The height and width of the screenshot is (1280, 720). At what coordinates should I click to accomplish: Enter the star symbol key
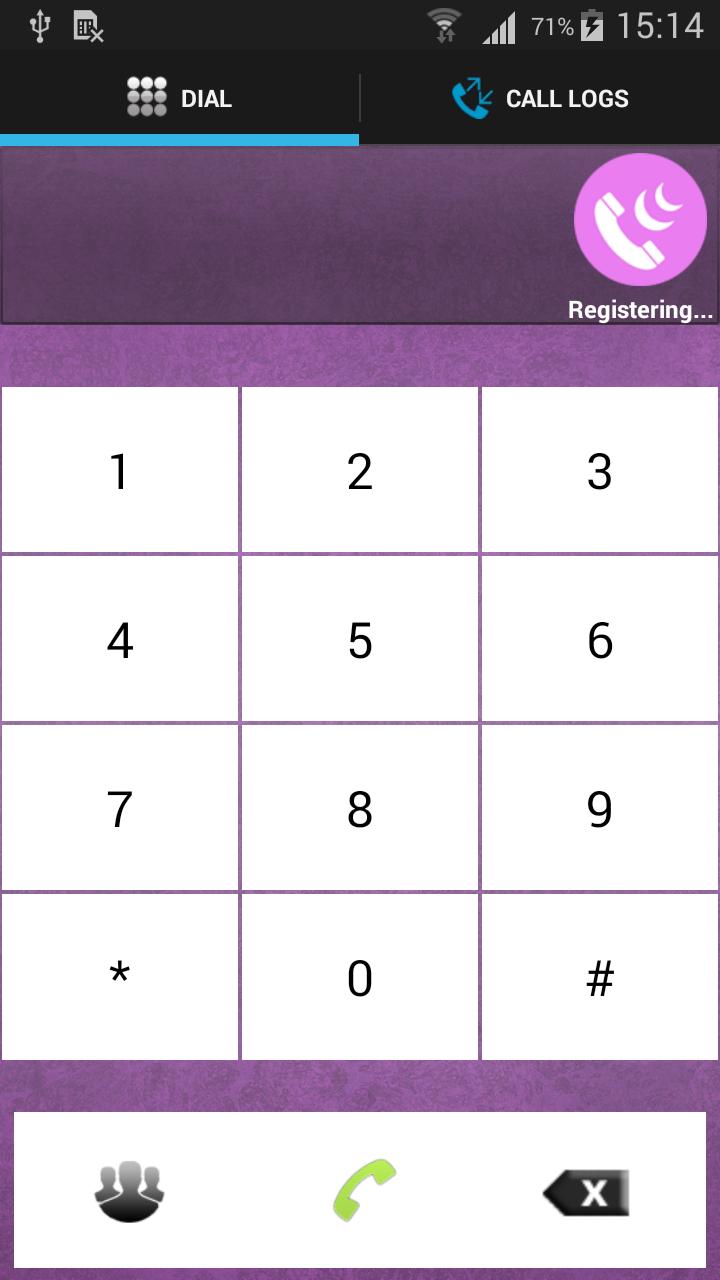[x=120, y=977]
